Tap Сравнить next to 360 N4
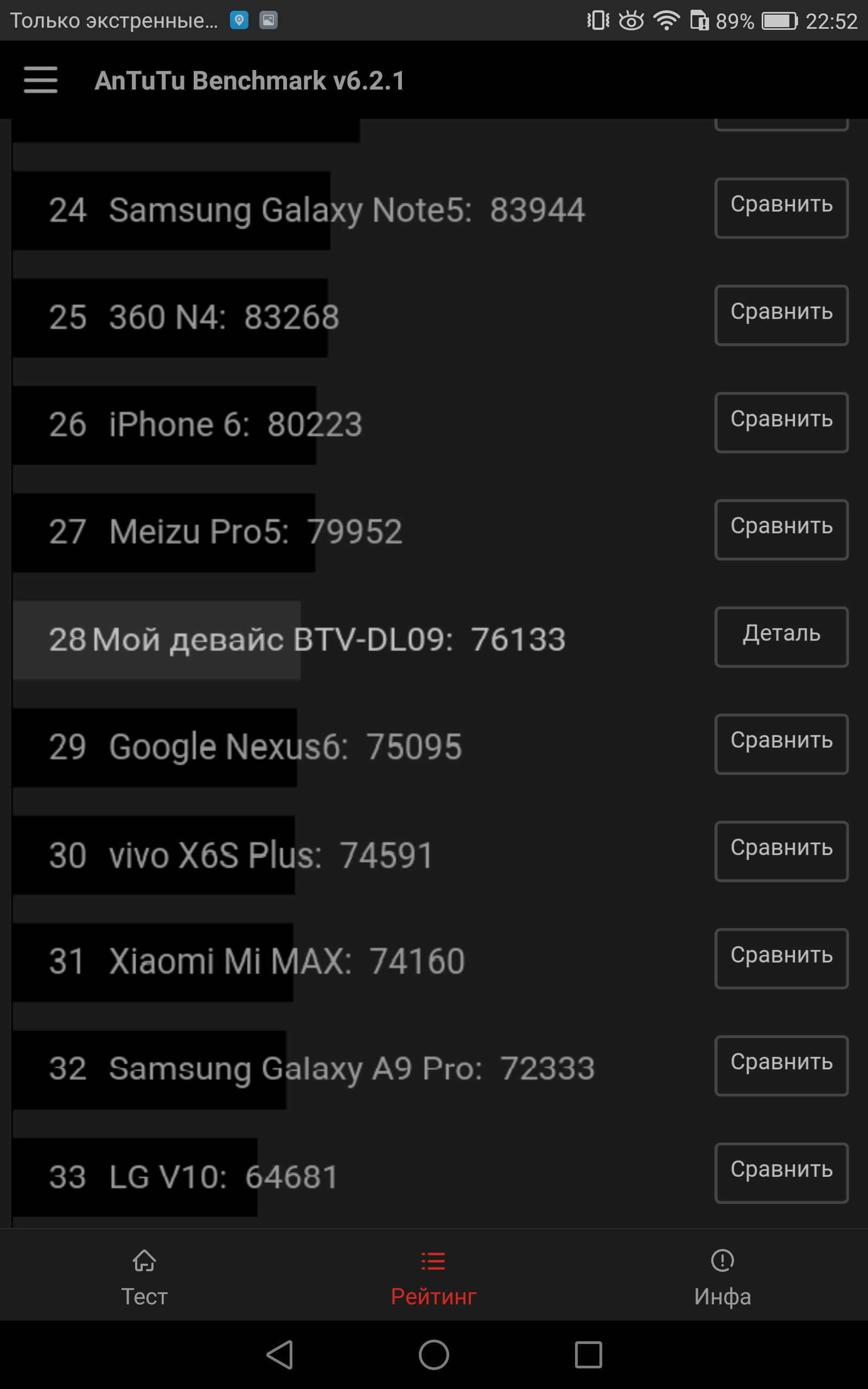This screenshot has width=868, height=1389. [x=781, y=315]
